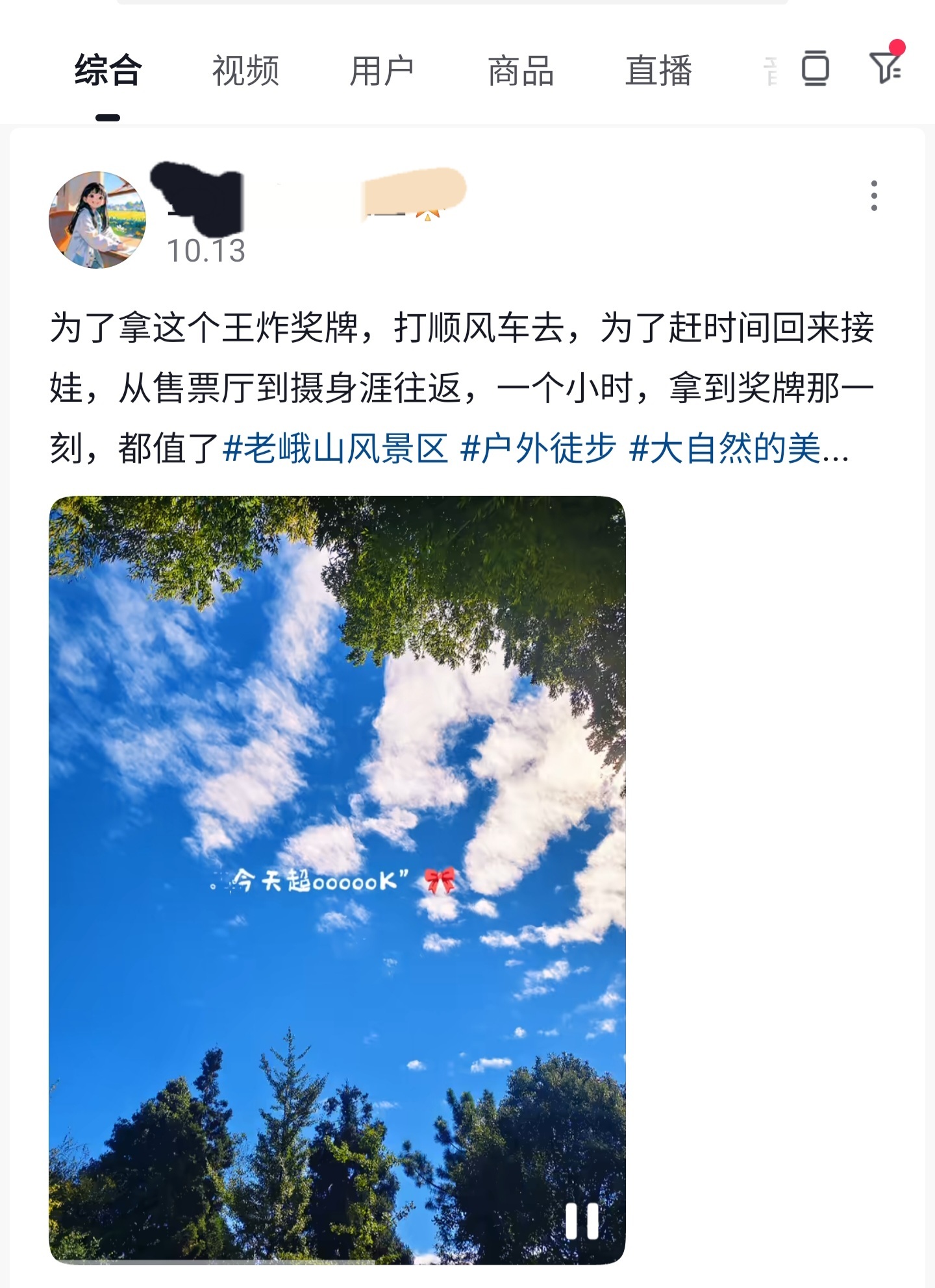
Task: Open the #老峨山风景区 hashtag
Action: [335, 449]
